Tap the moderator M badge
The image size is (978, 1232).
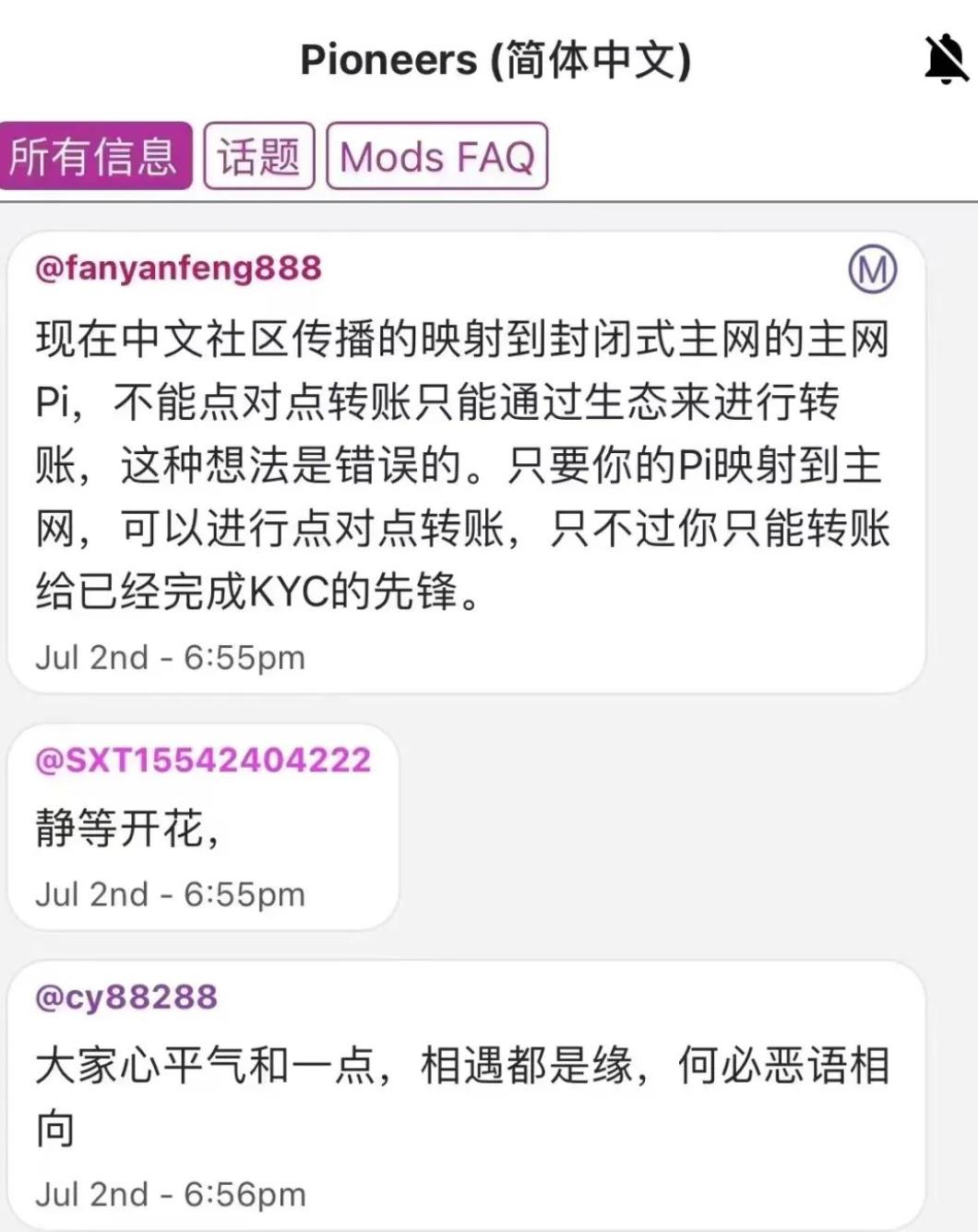click(x=872, y=269)
